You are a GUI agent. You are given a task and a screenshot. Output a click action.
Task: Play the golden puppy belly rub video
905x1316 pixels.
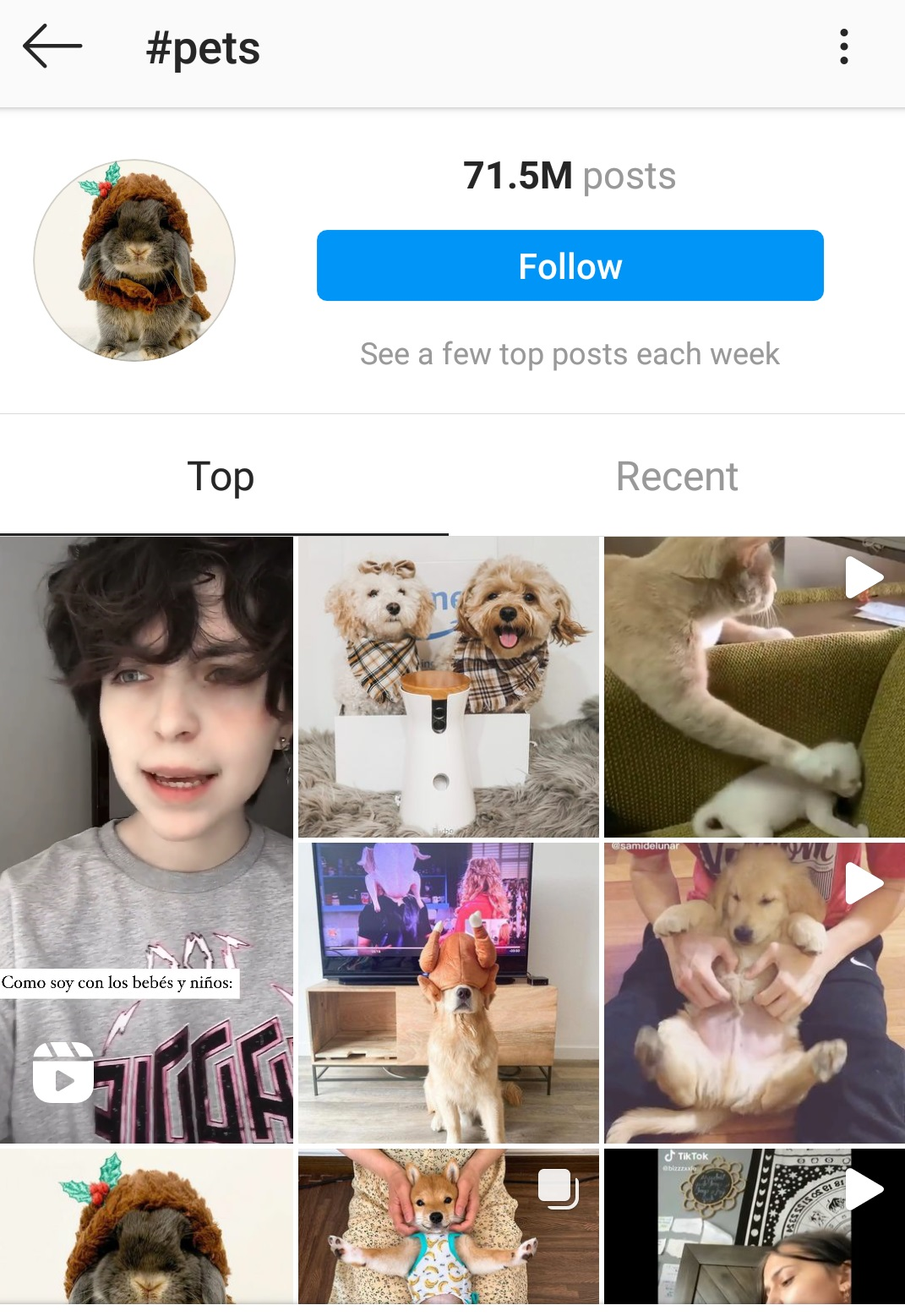tap(754, 993)
